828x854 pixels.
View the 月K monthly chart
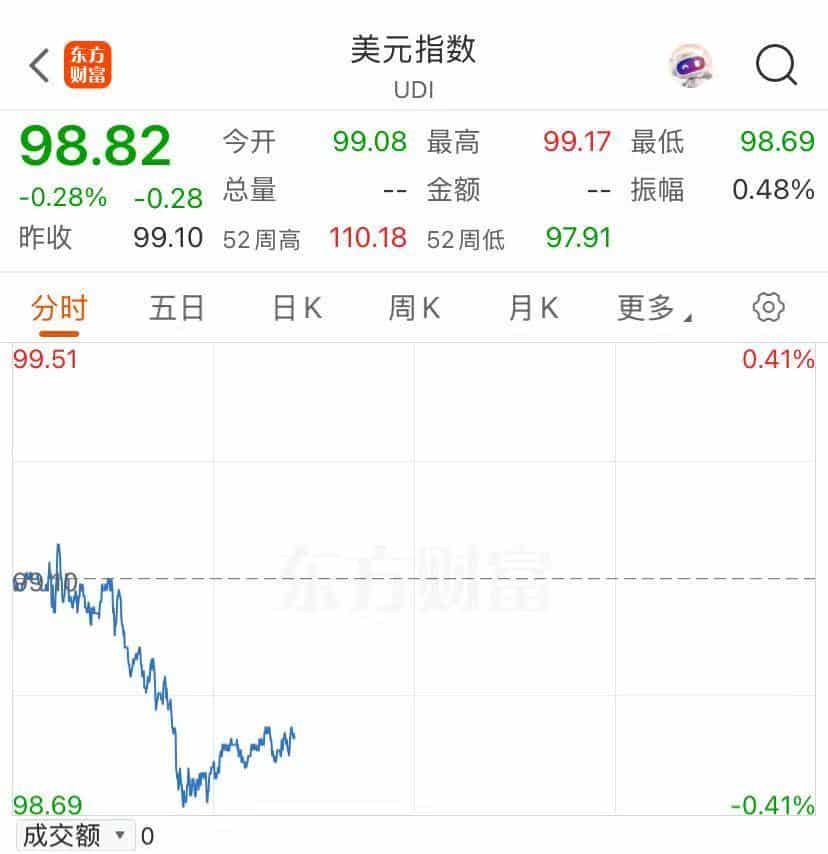pos(531,308)
